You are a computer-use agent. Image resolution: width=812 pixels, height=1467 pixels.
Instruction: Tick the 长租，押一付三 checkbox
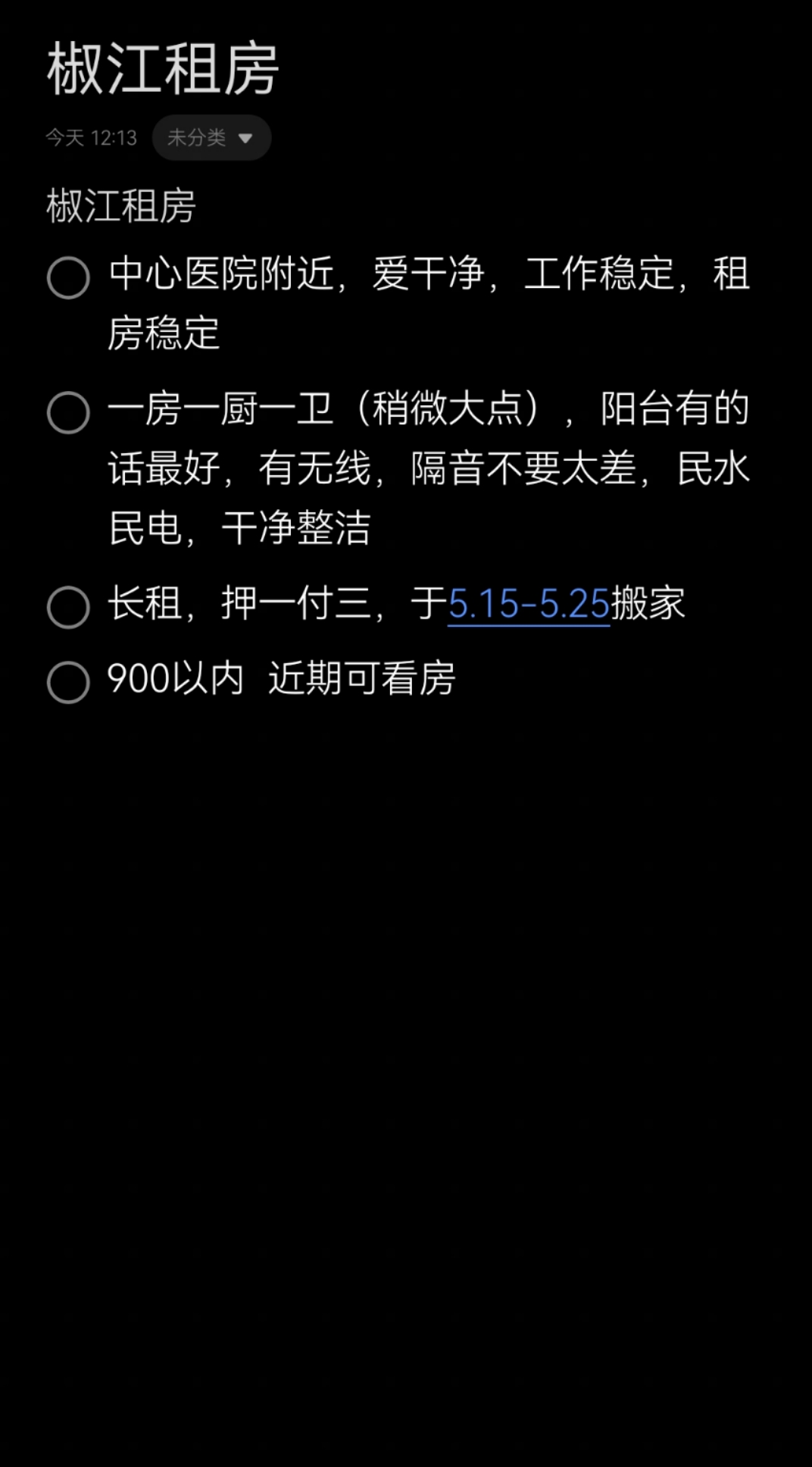coord(68,607)
